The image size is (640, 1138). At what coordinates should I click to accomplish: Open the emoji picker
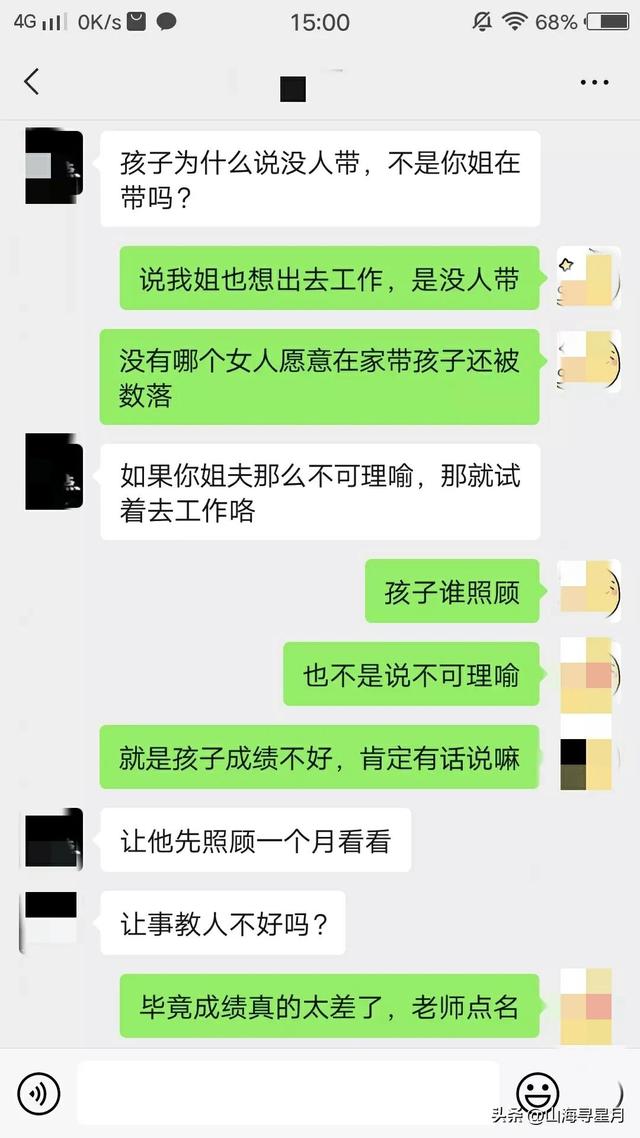pyautogui.click(x=537, y=1093)
